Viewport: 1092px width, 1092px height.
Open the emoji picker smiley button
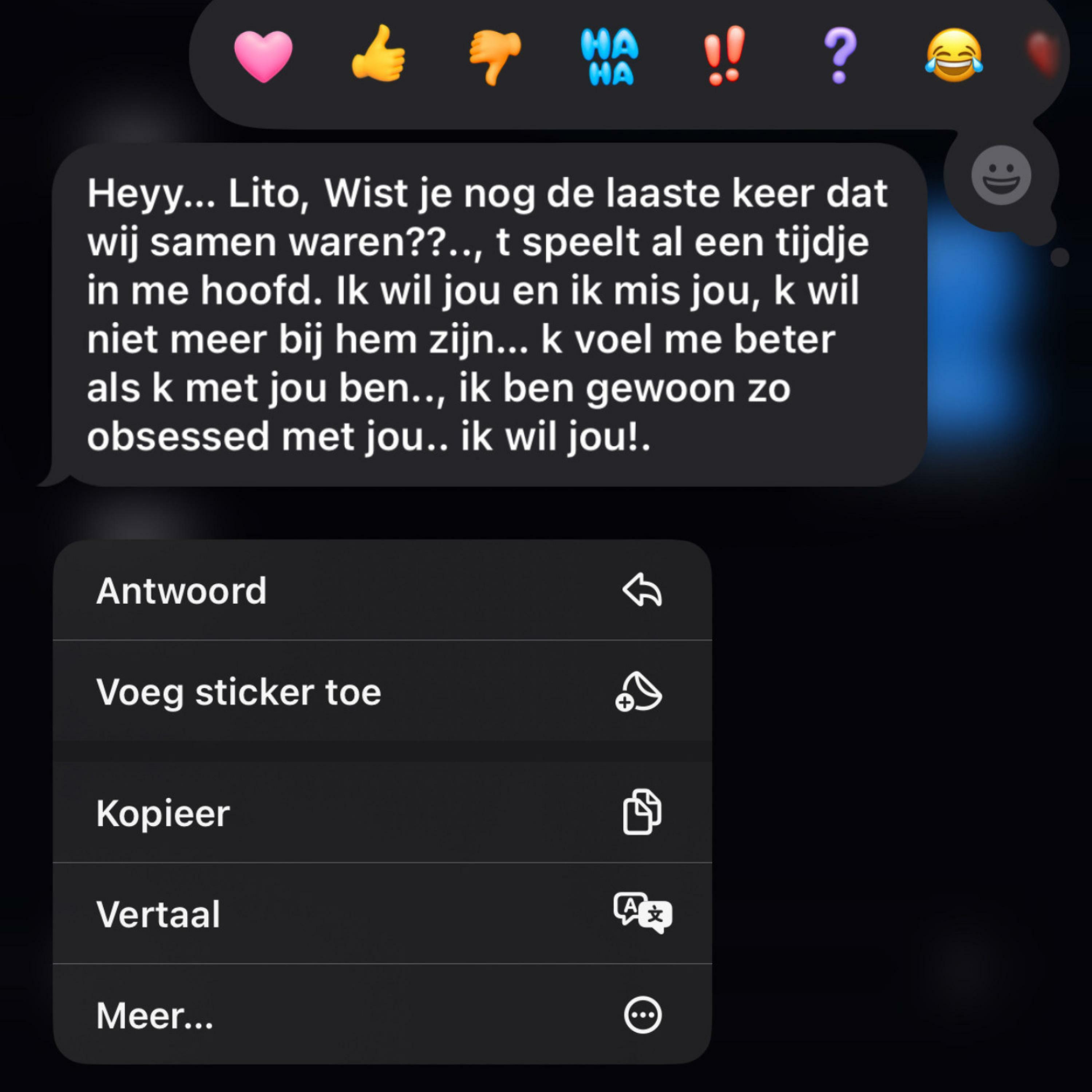click(x=1001, y=175)
